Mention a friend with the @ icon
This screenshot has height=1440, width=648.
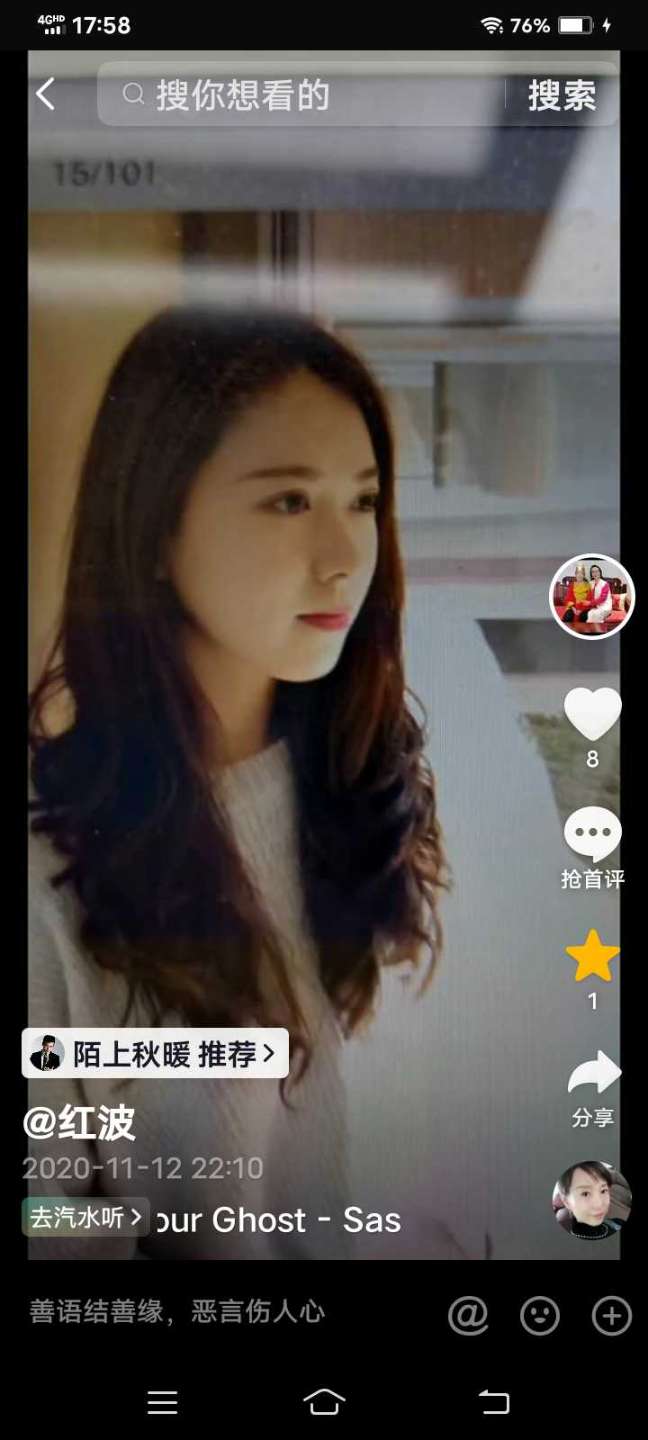click(468, 1316)
